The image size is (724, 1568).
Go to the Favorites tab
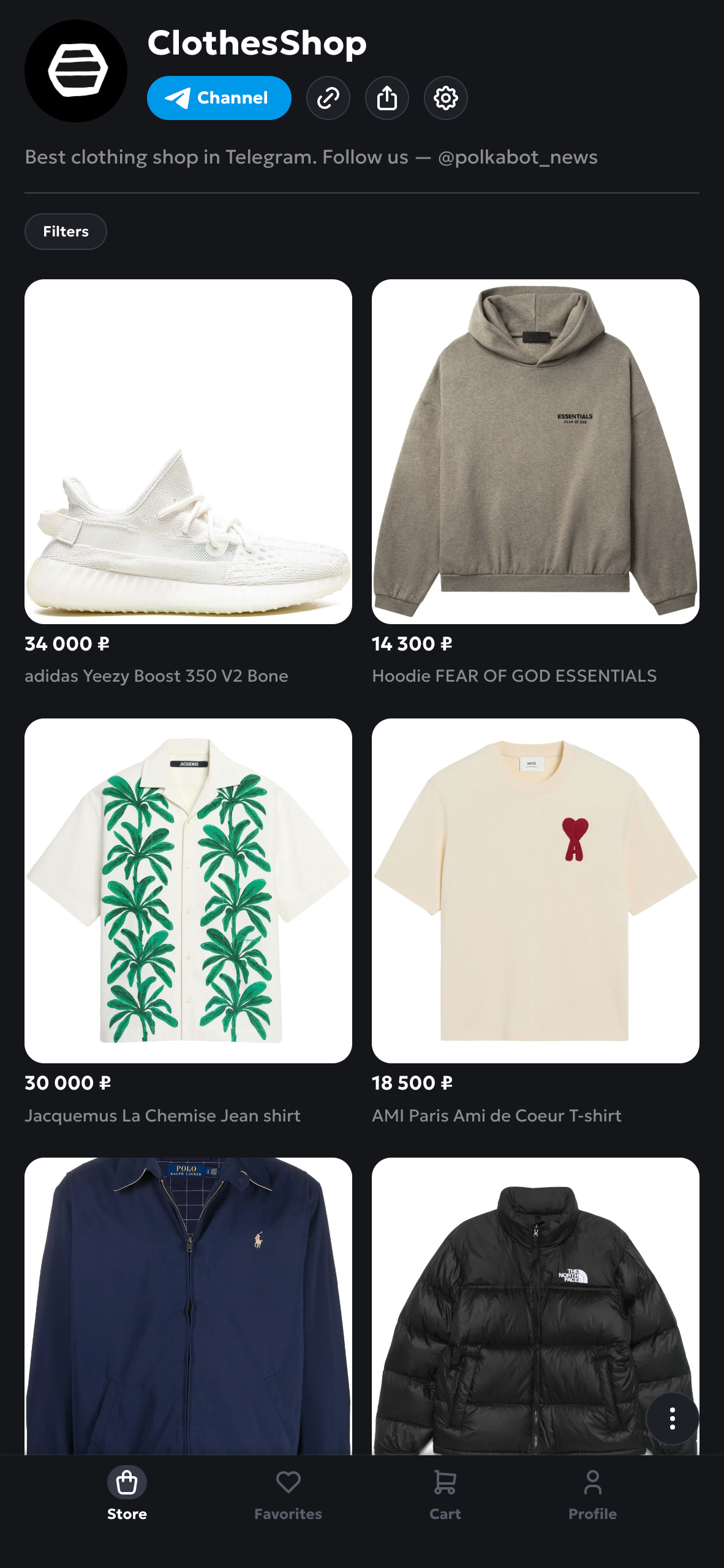pos(288,1493)
